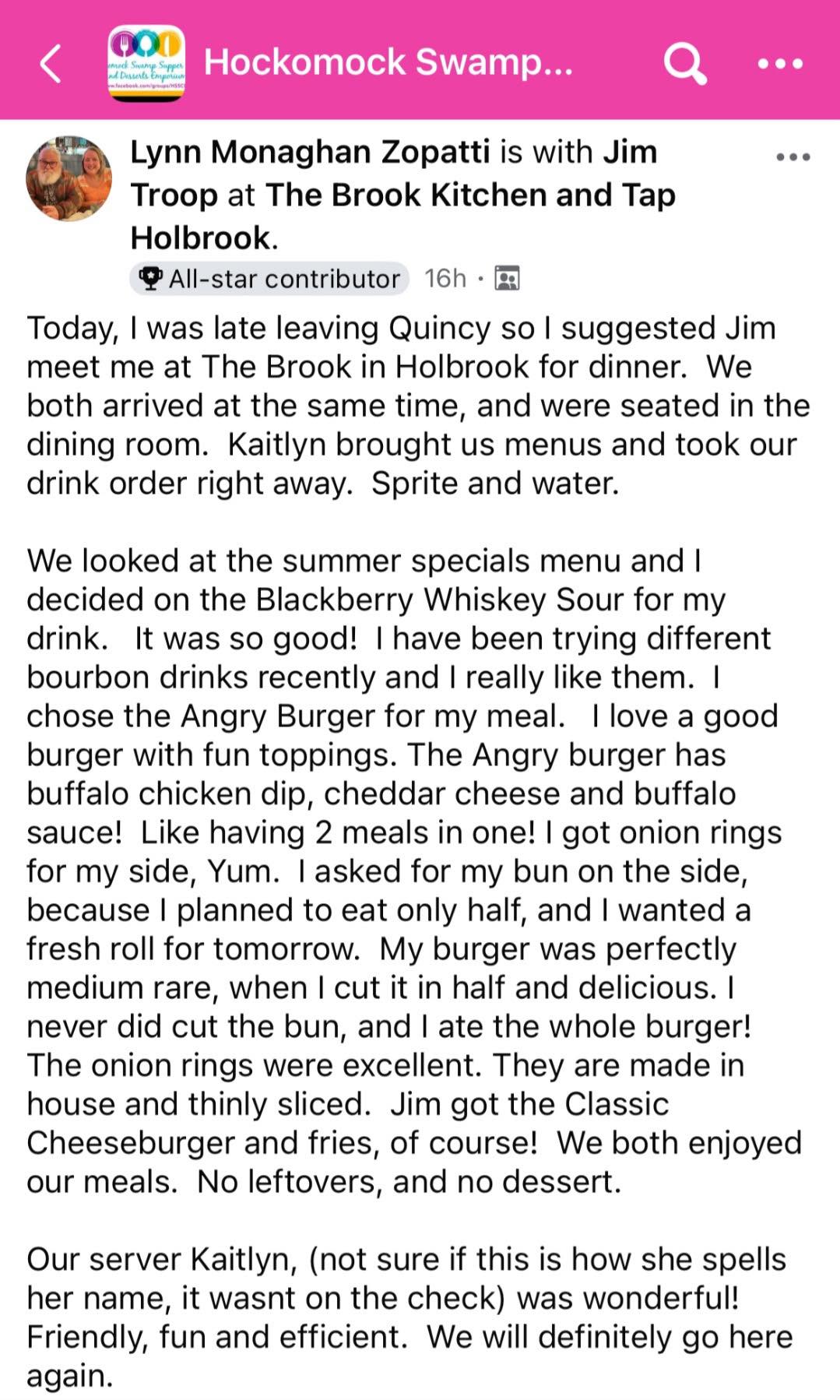Open the Hockomock Swamp group page
The width and height of the screenshot is (840, 1400).
coord(387,62)
